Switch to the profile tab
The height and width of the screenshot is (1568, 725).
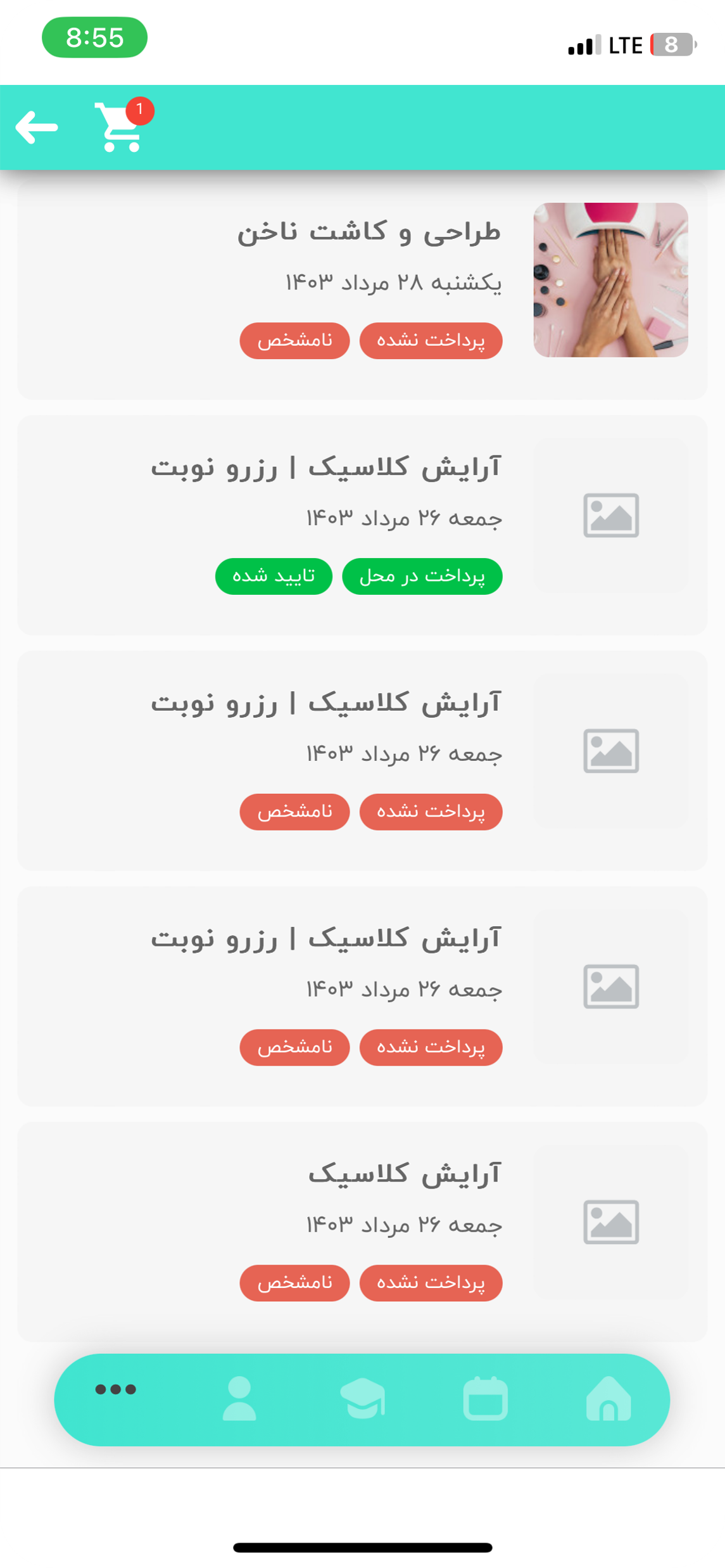[x=239, y=1398]
